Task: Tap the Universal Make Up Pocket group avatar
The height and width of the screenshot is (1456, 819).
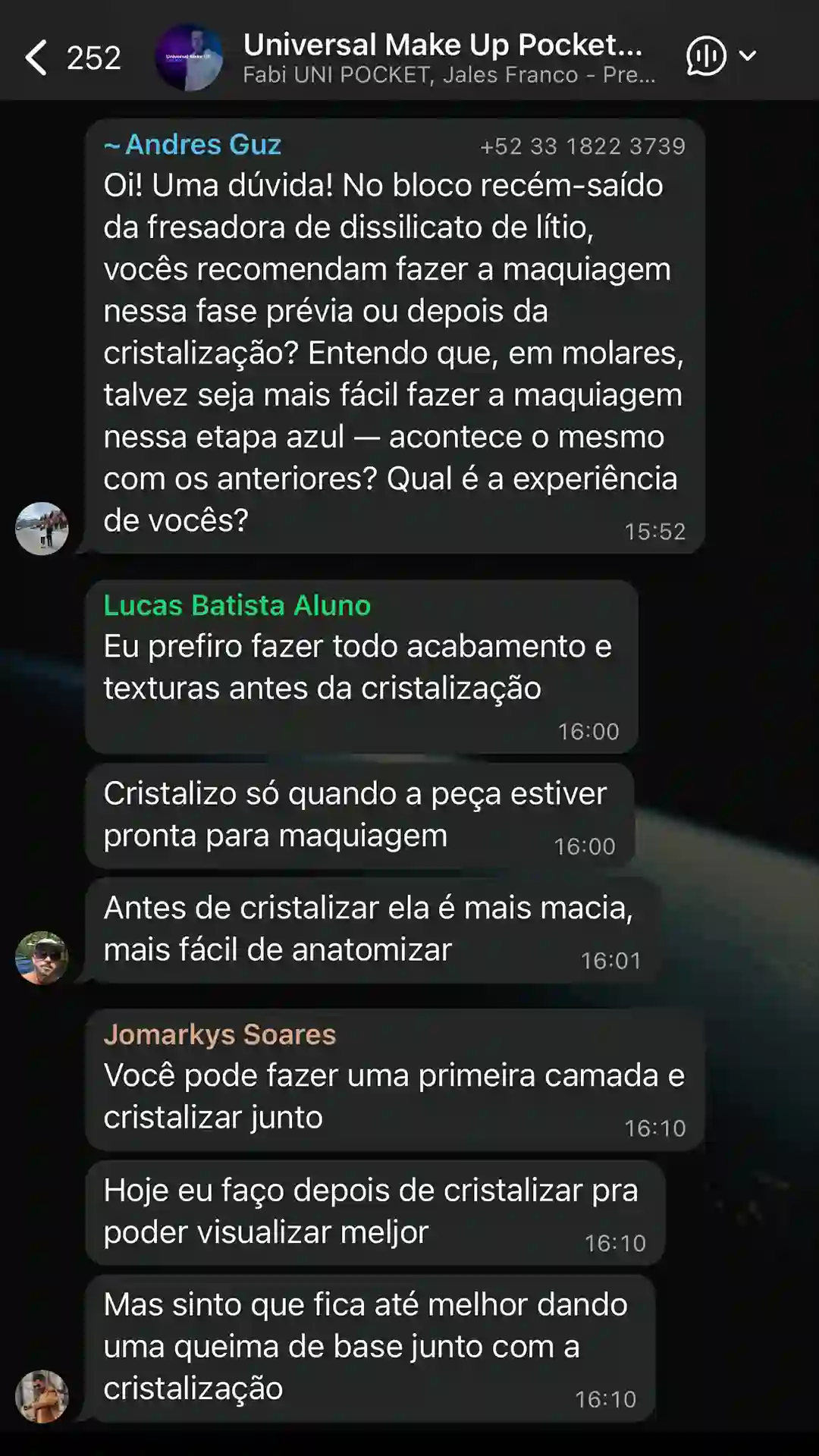Action: point(191,57)
